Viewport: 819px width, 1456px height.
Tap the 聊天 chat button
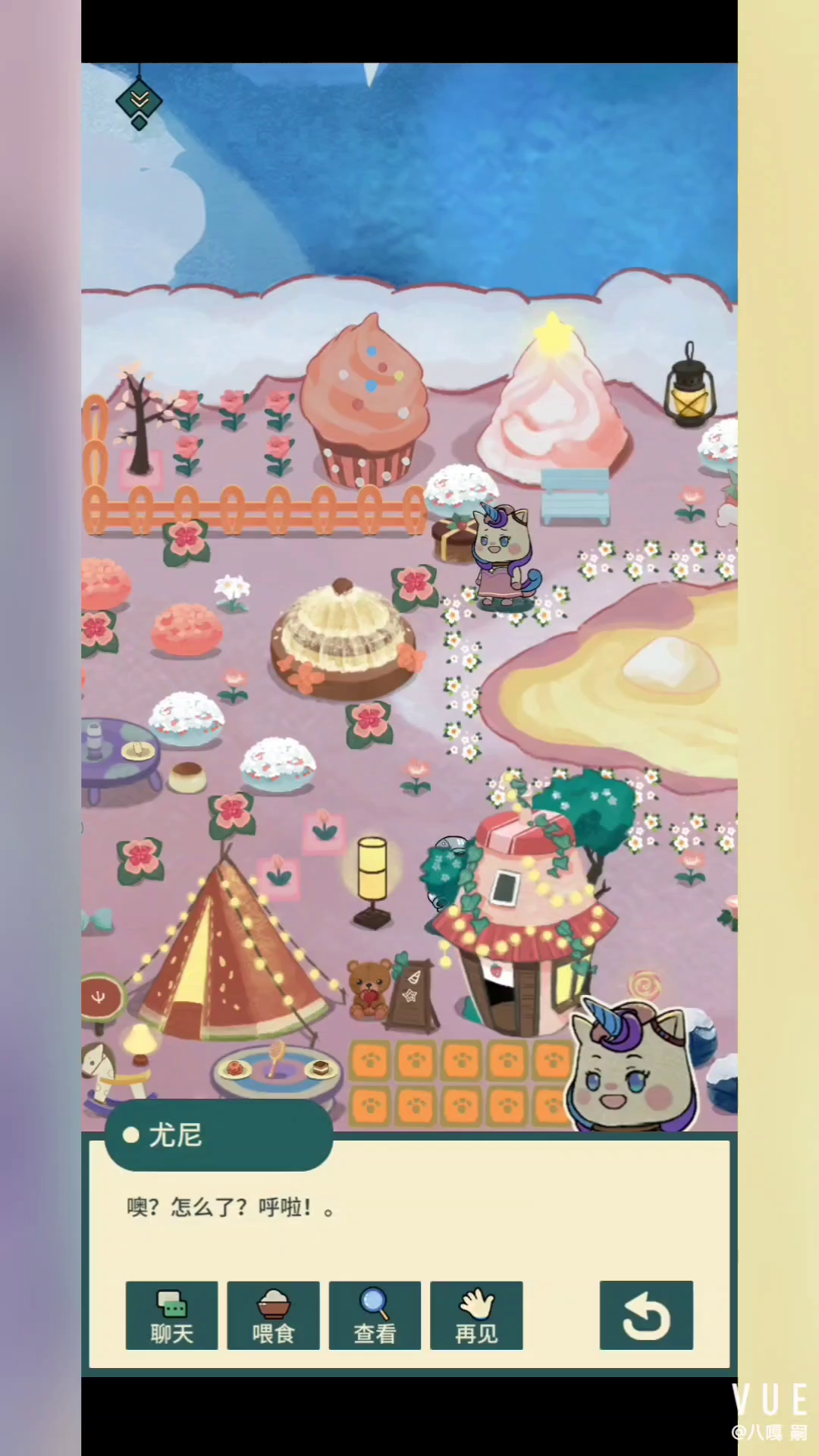[x=171, y=1315]
